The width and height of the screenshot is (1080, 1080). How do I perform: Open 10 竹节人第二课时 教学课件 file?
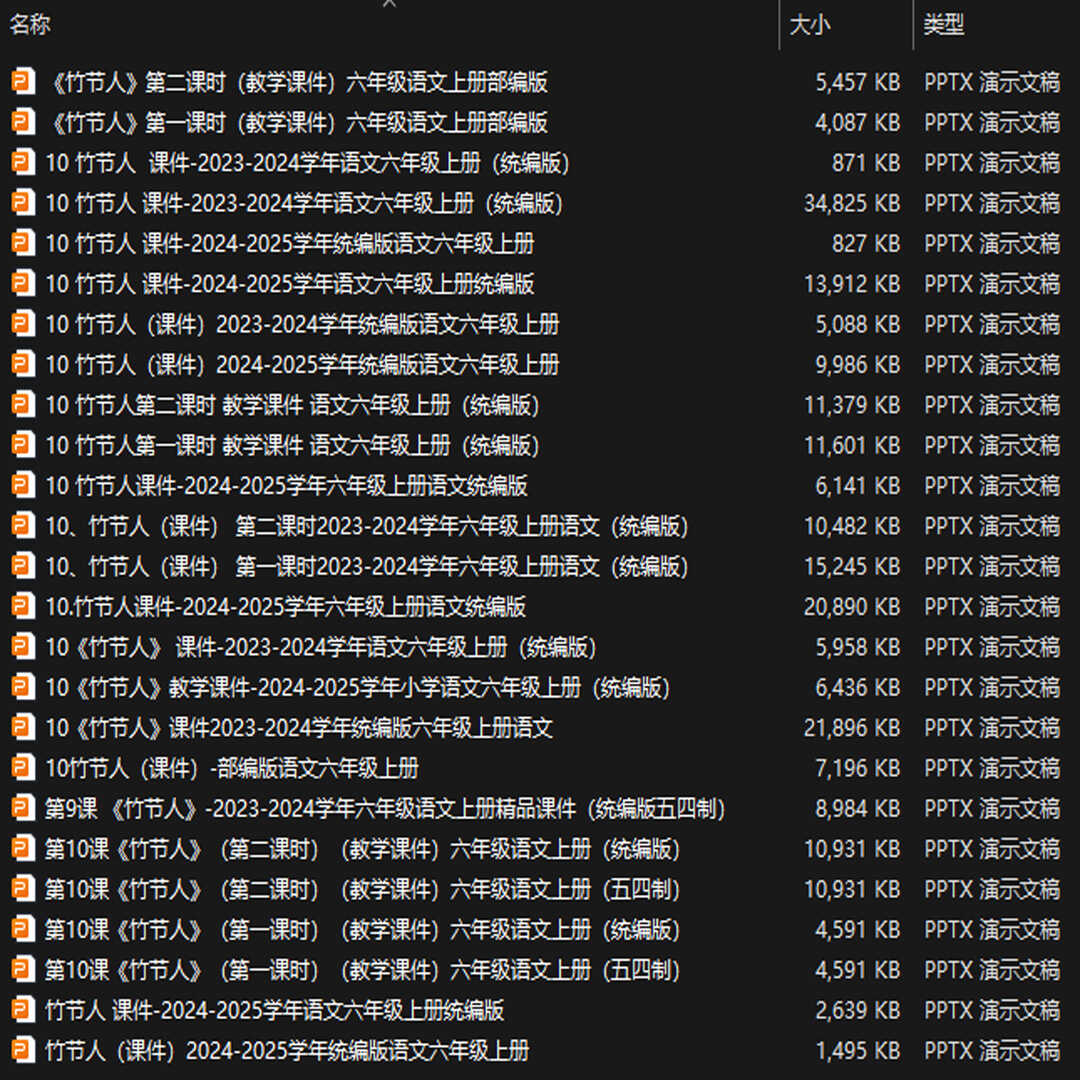[292, 405]
